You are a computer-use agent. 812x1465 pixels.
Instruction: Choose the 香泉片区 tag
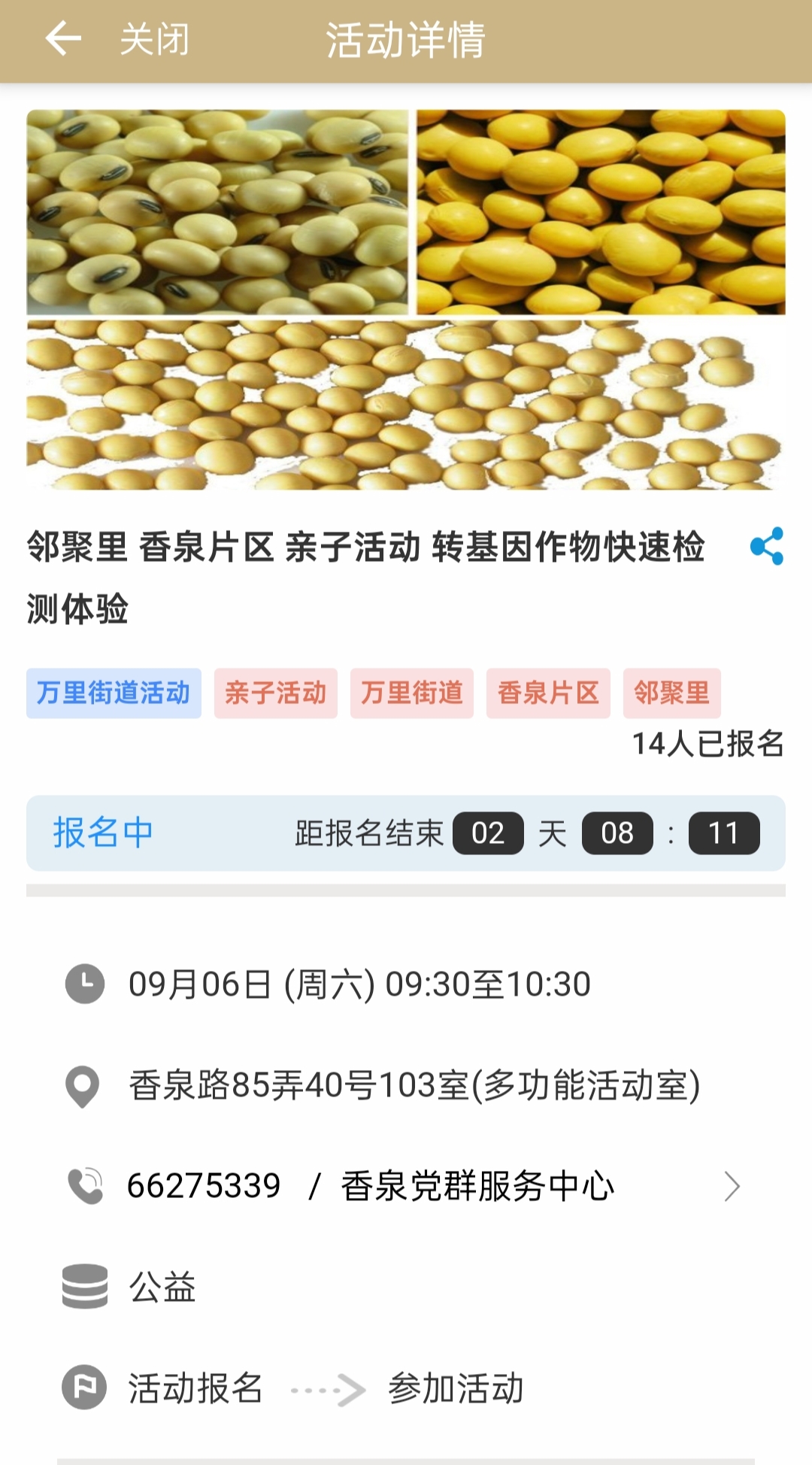tap(548, 693)
